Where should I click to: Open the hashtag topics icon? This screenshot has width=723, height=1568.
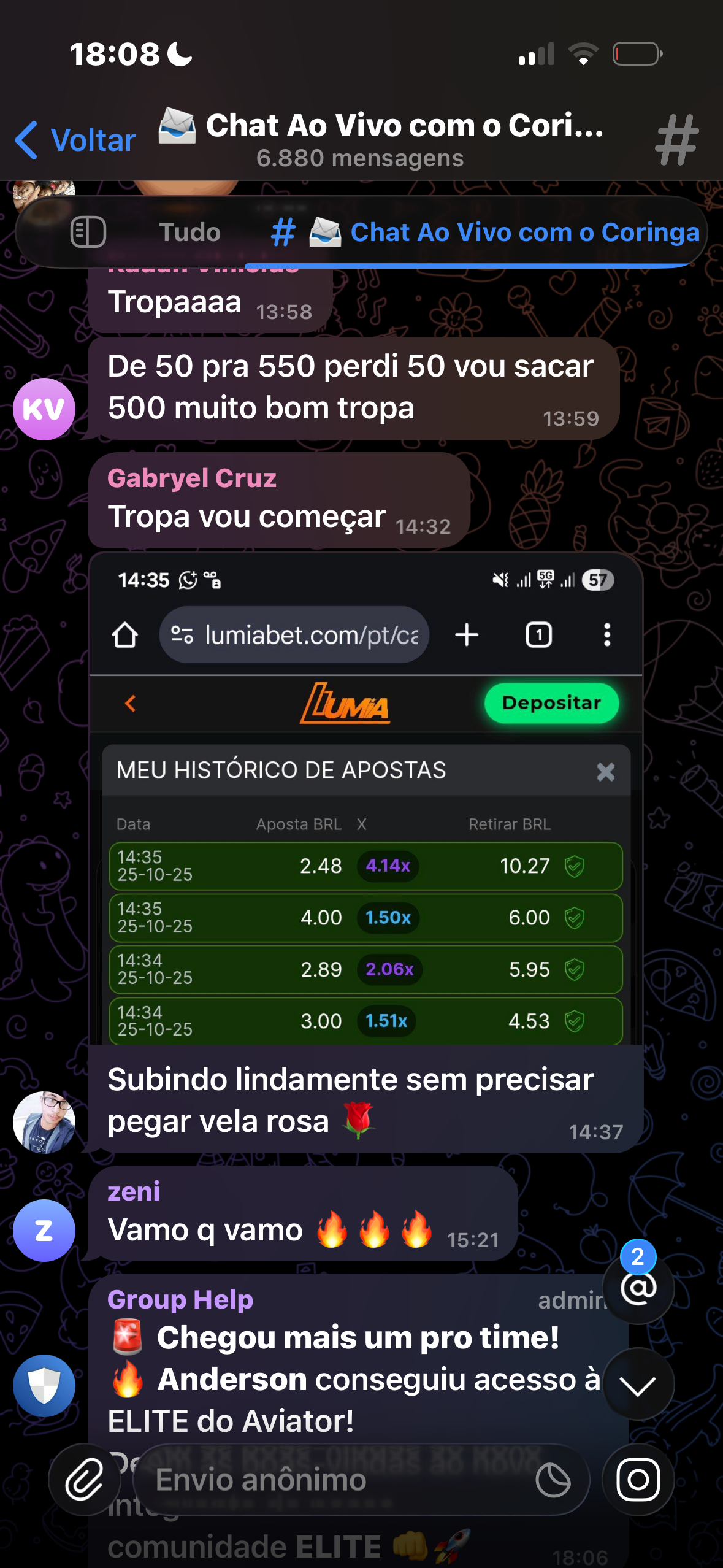pyautogui.click(x=676, y=140)
